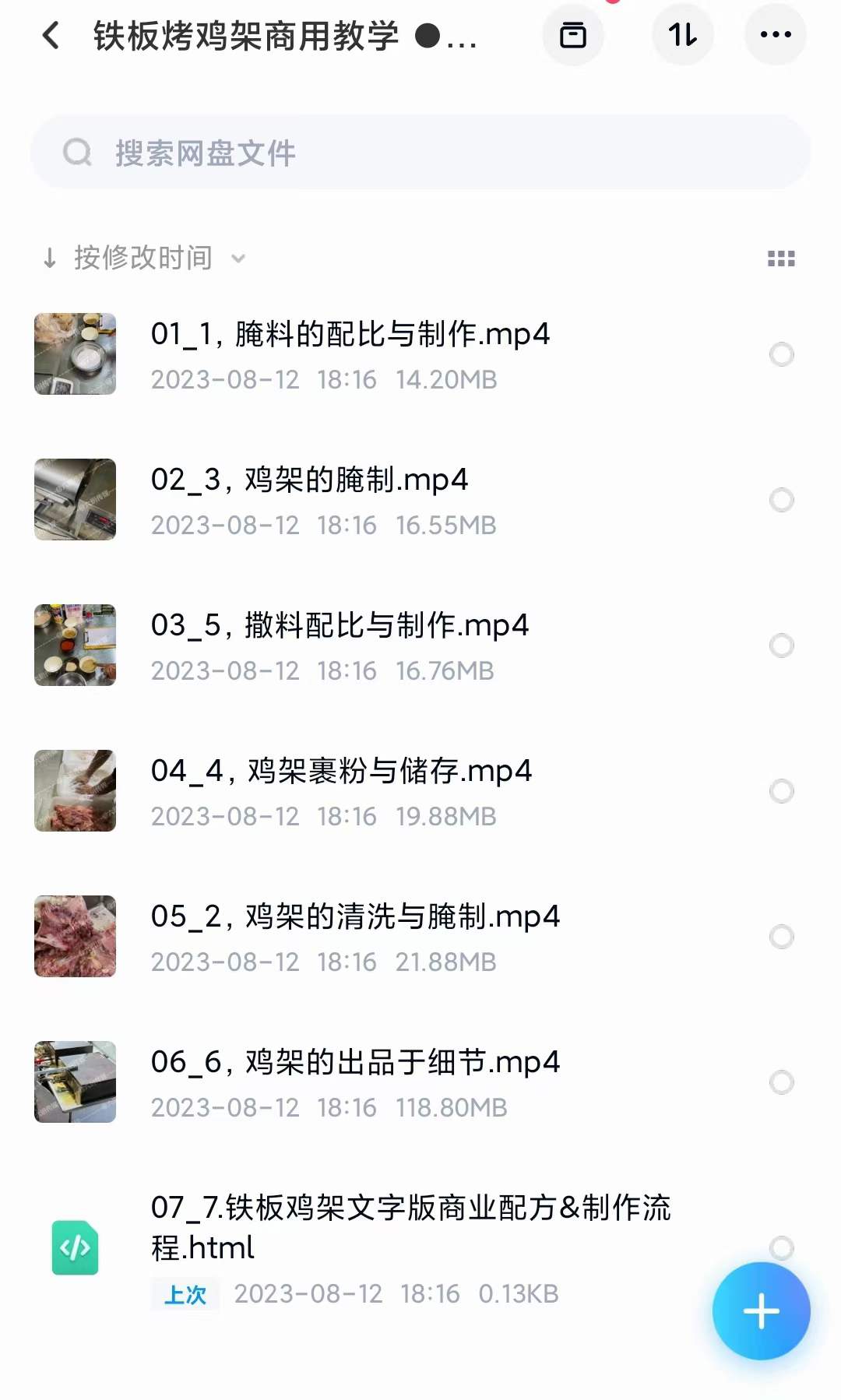Expand sorting options with the chevron
This screenshot has height=1400, width=841.
pos(238,259)
